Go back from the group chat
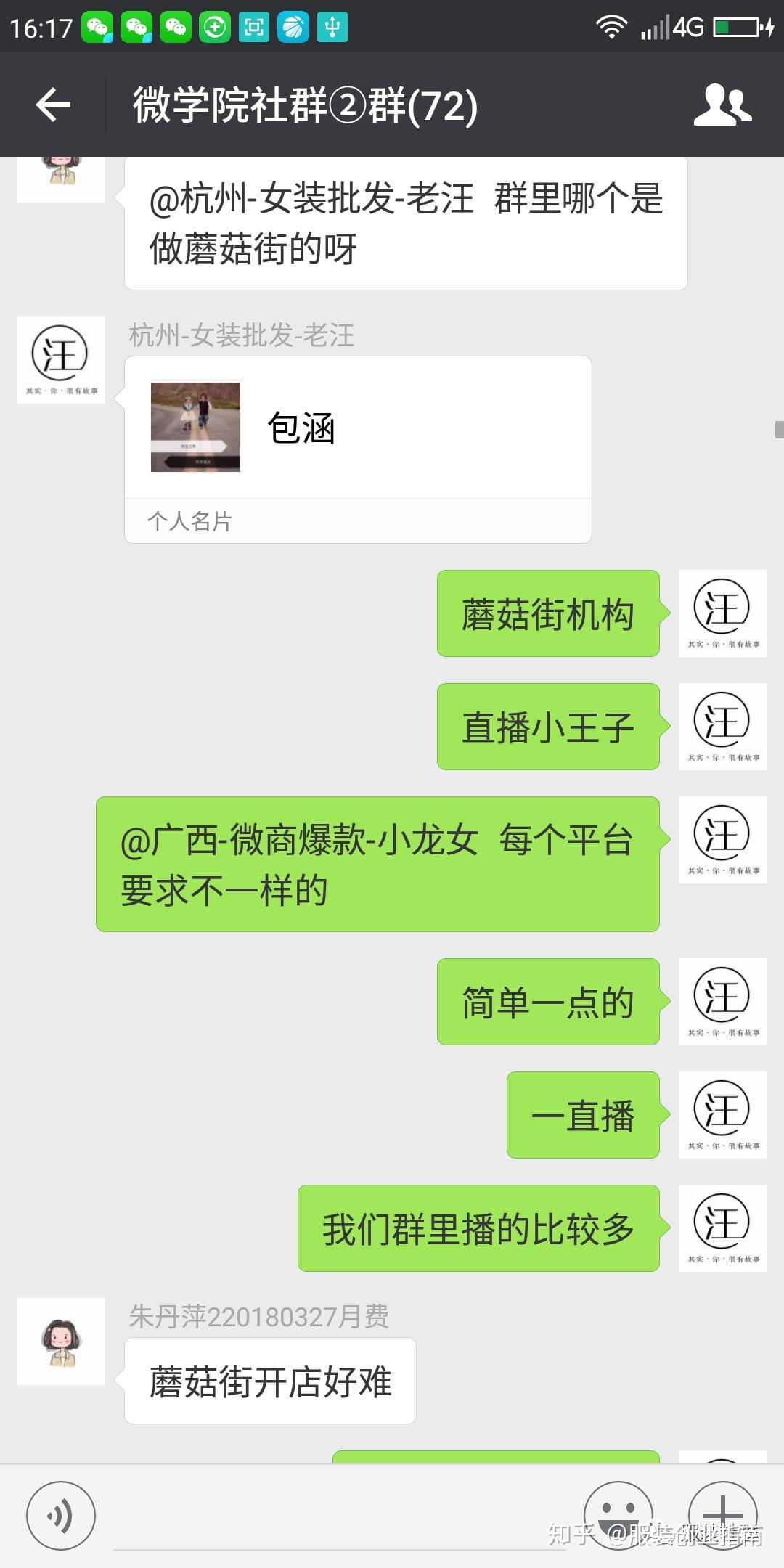Image resolution: width=784 pixels, height=1568 pixels. pos(53,105)
